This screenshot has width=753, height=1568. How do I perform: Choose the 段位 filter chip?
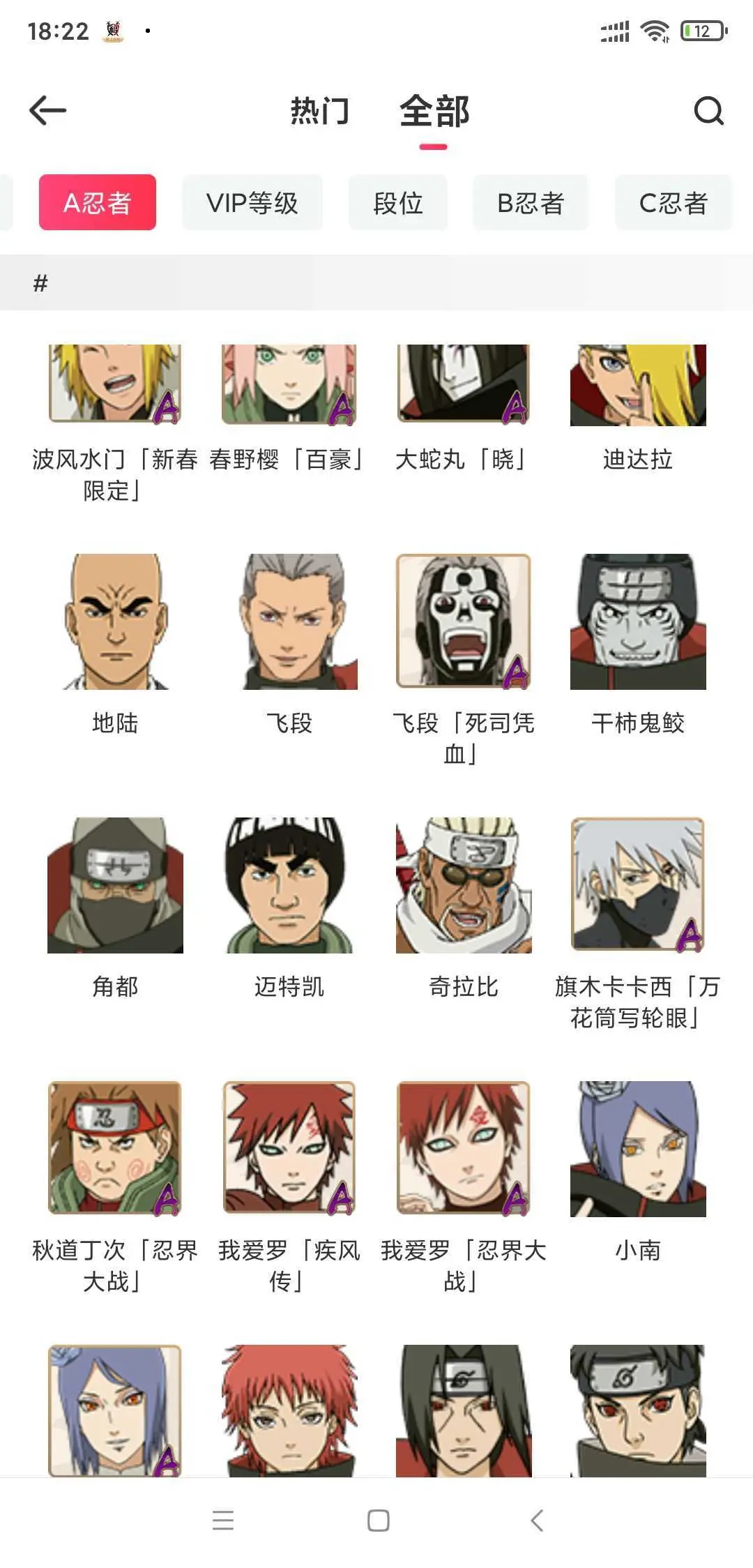coord(398,203)
